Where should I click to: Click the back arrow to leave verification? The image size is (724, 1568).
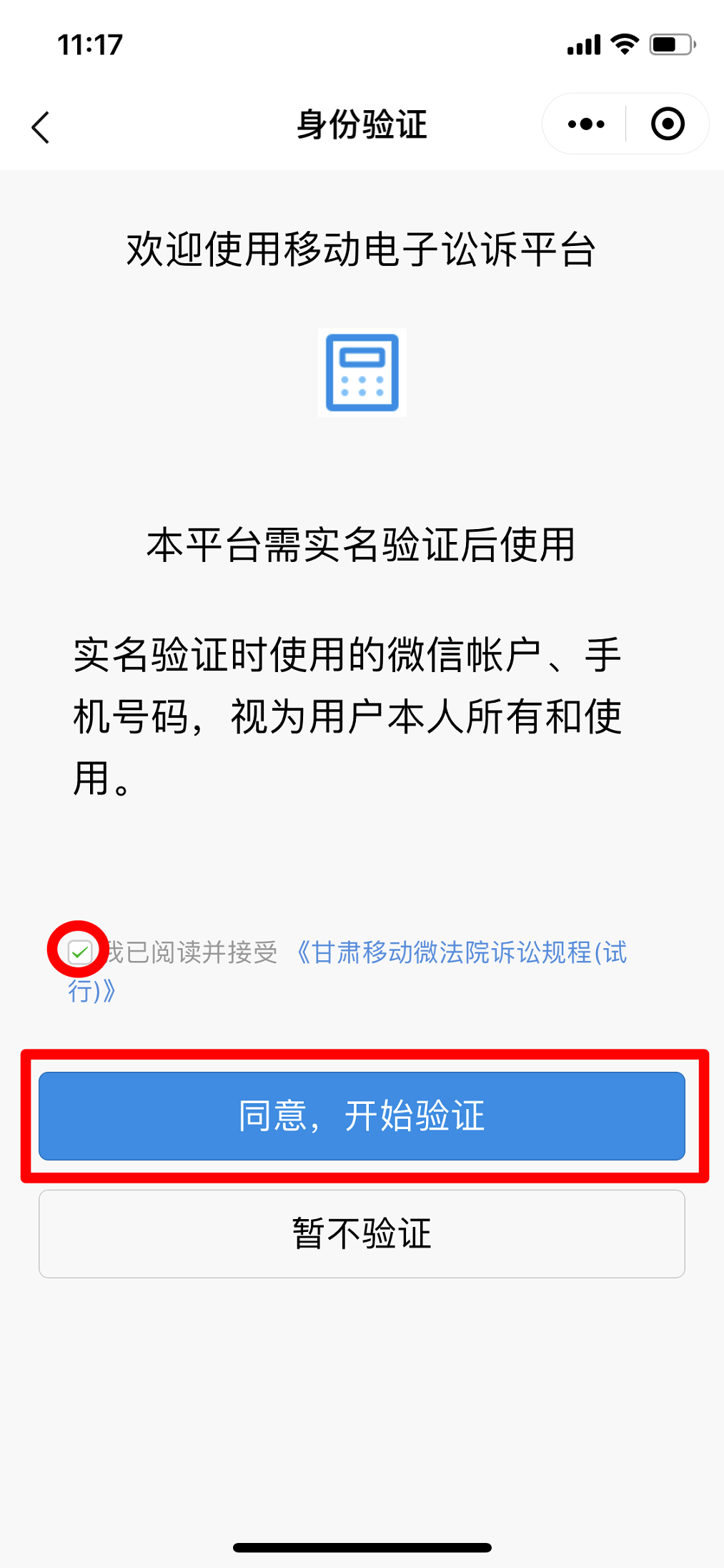tap(41, 126)
